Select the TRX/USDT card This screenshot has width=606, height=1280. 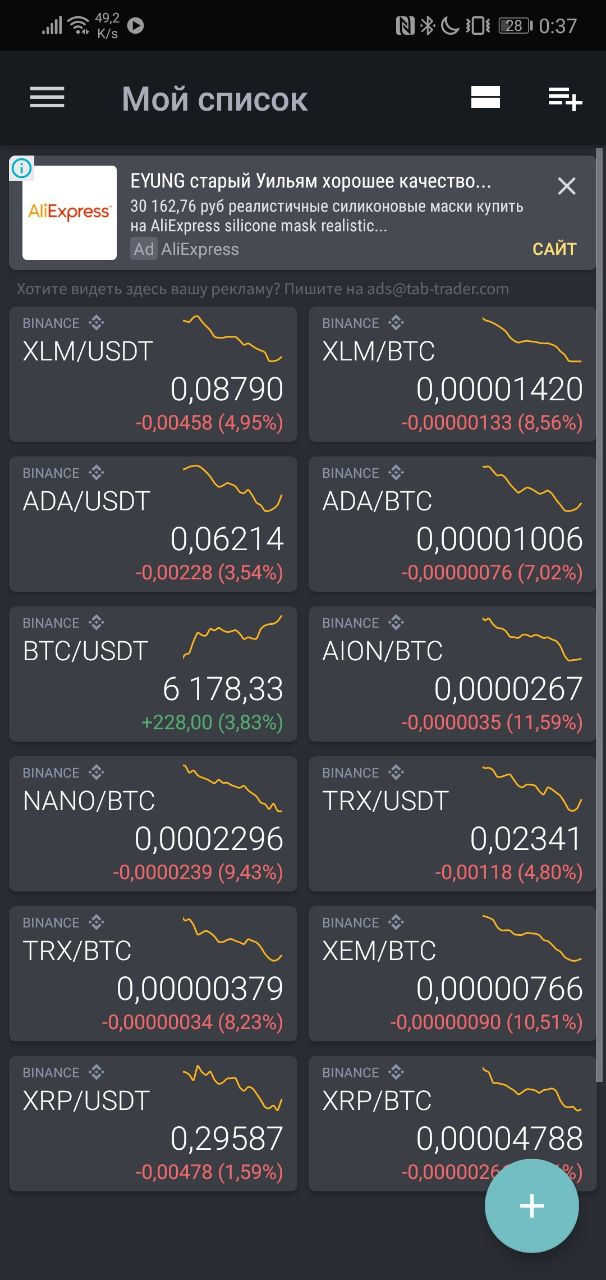453,824
